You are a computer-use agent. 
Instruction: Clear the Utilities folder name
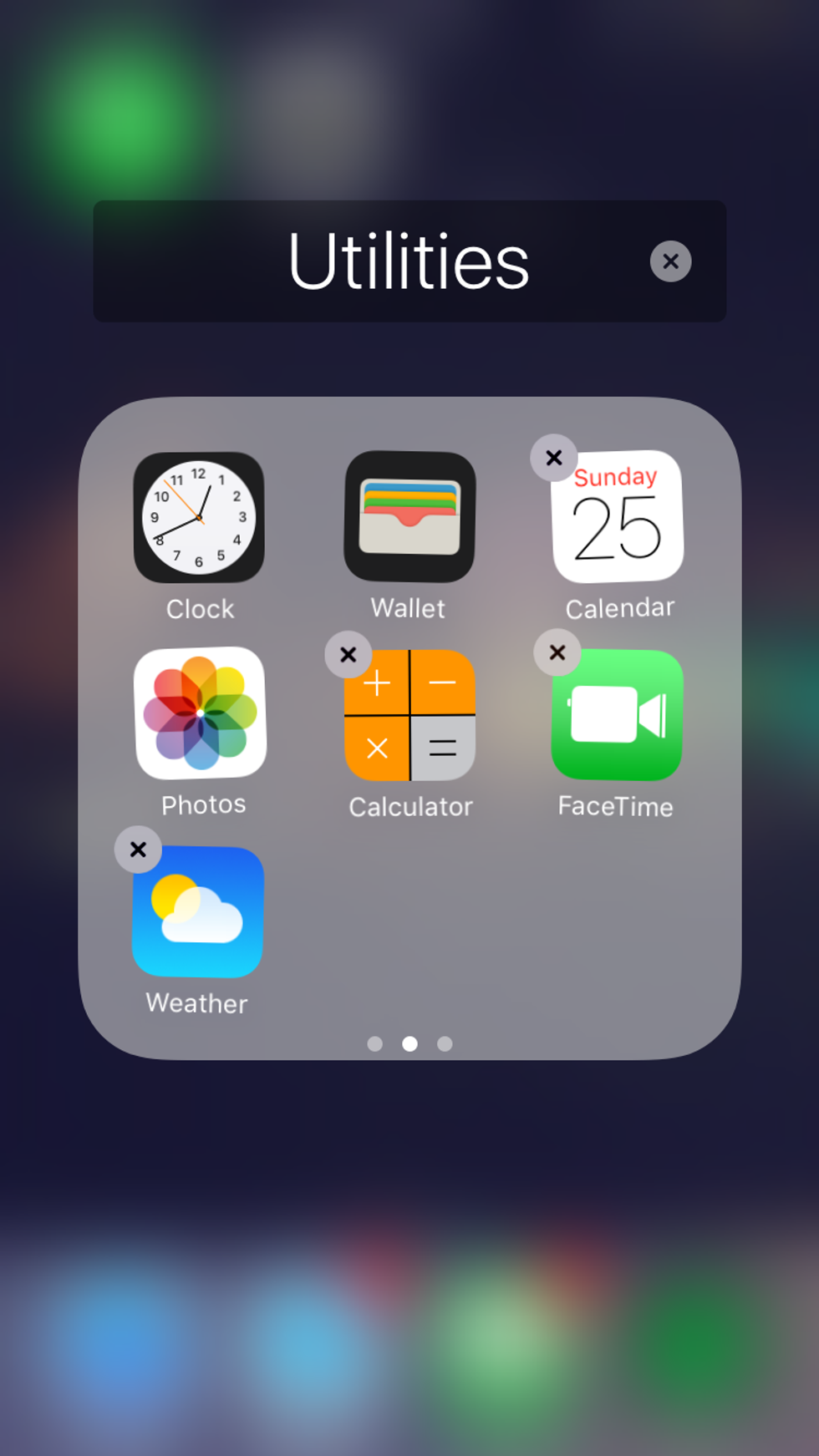point(670,261)
